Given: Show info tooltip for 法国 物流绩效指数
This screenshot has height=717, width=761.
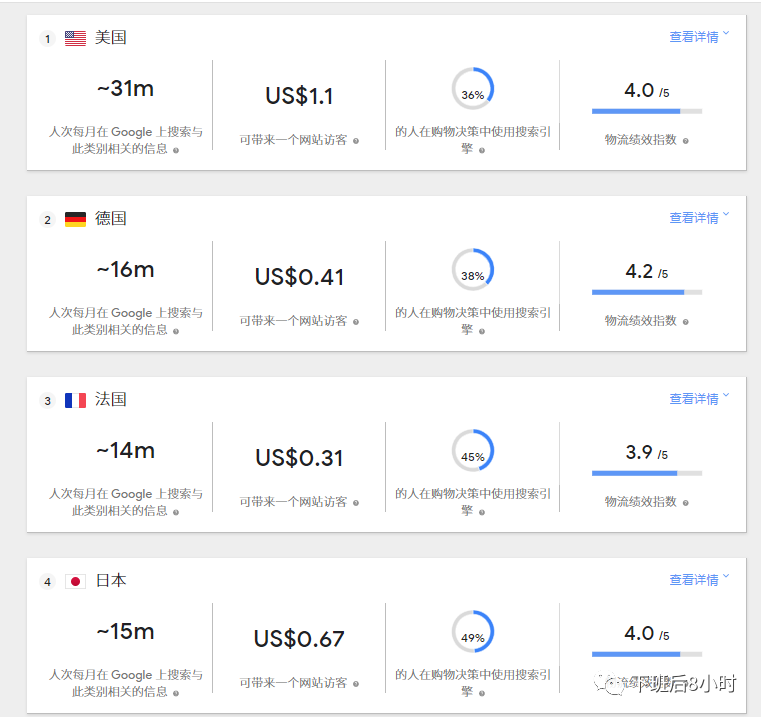Looking at the screenshot, I should point(686,503).
